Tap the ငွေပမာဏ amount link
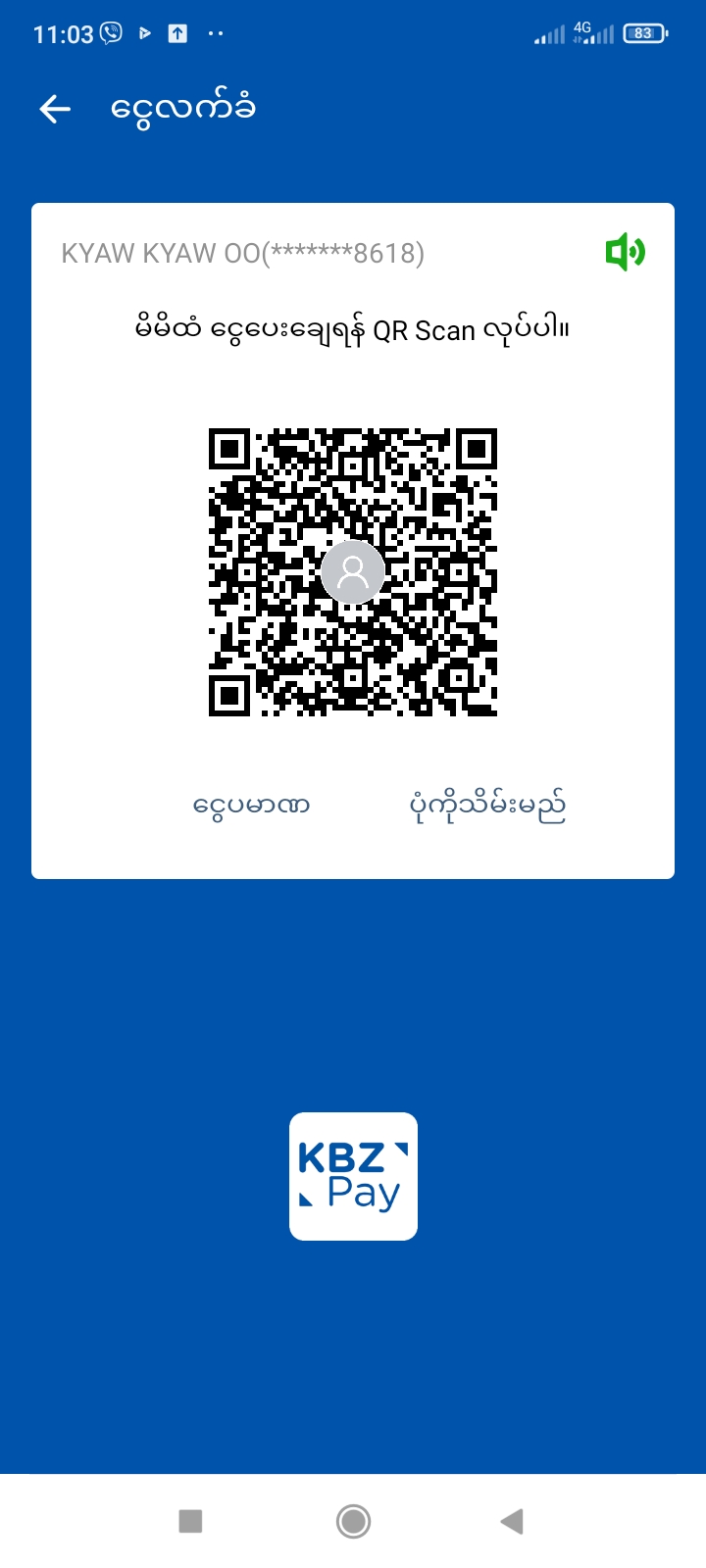The height and width of the screenshot is (1568, 706). point(252,806)
